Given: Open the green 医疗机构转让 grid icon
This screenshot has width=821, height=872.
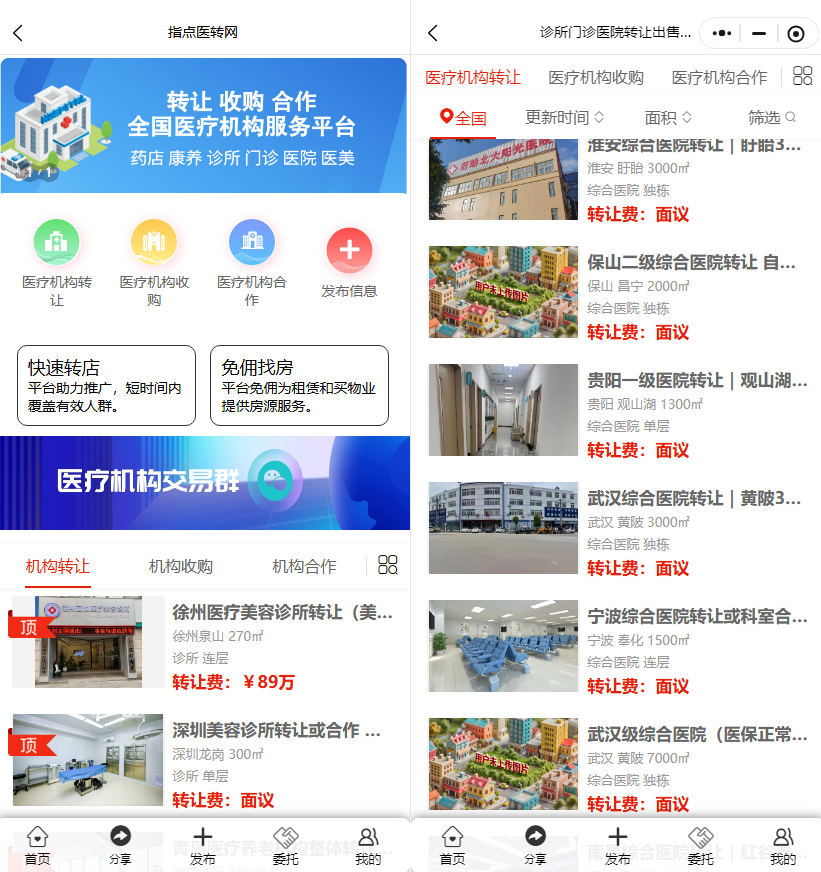Looking at the screenshot, I should pos(57,242).
